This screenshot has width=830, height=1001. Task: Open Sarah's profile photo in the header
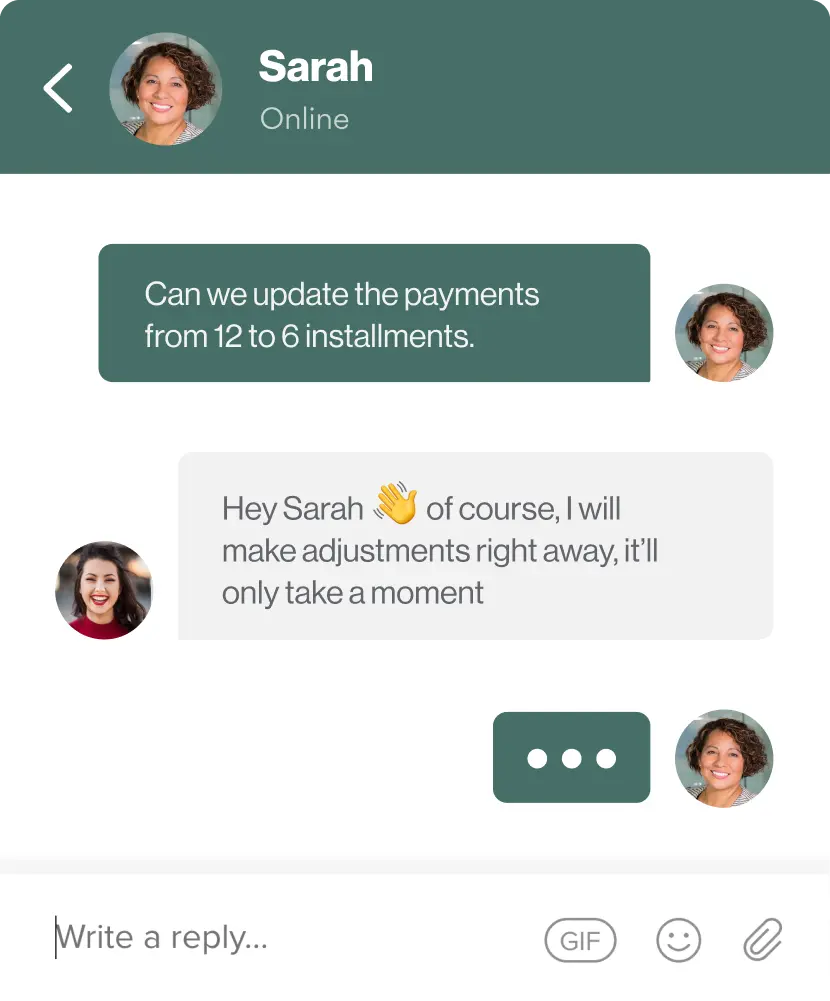(165, 89)
